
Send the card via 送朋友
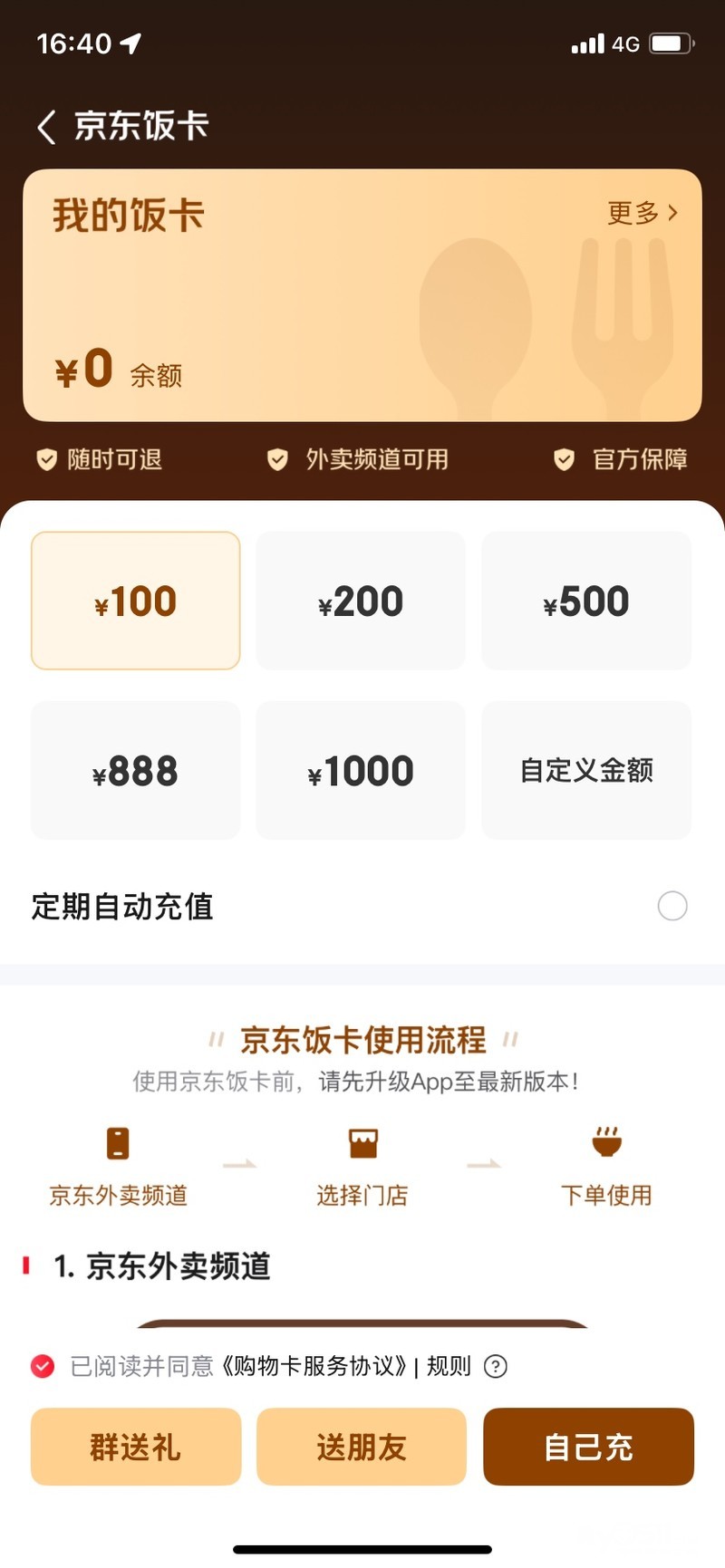[361, 1447]
